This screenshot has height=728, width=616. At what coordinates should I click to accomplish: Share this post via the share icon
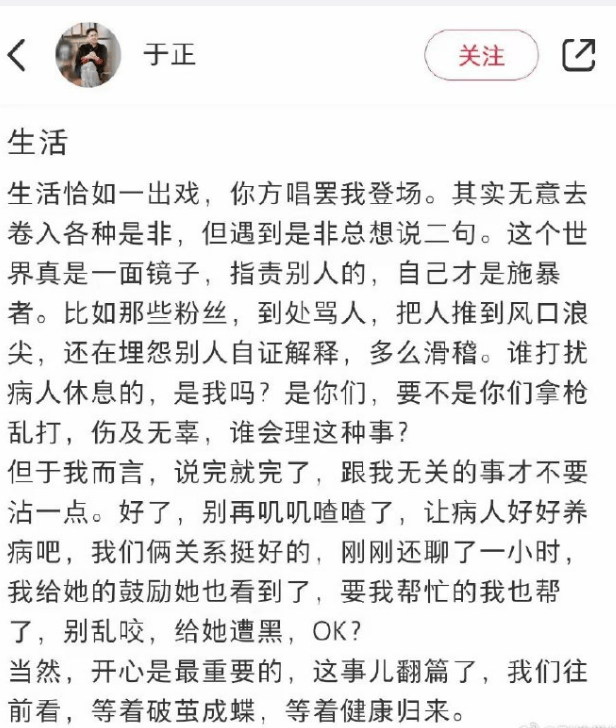(578, 55)
